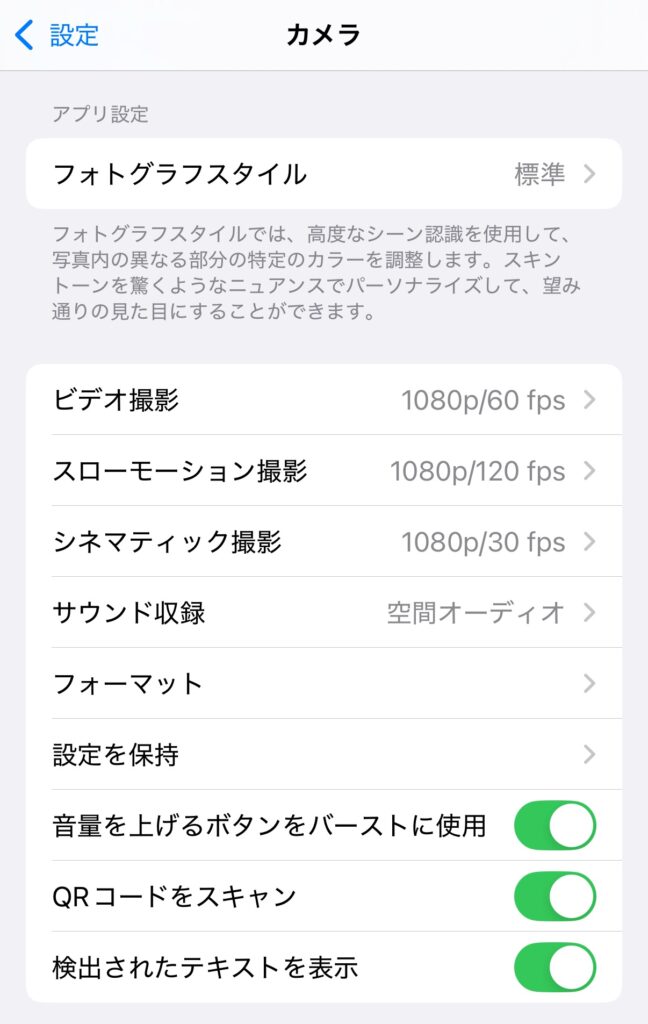The height and width of the screenshot is (1024, 648).
Task: Turn off QRコードをスキャン
Action: pyautogui.click(x=554, y=897)
